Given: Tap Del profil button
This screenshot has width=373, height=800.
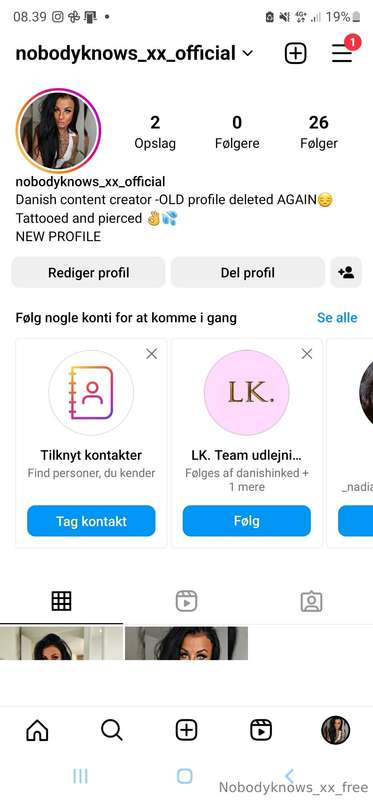Looking at the screenshot, I should tap(247, 272).
